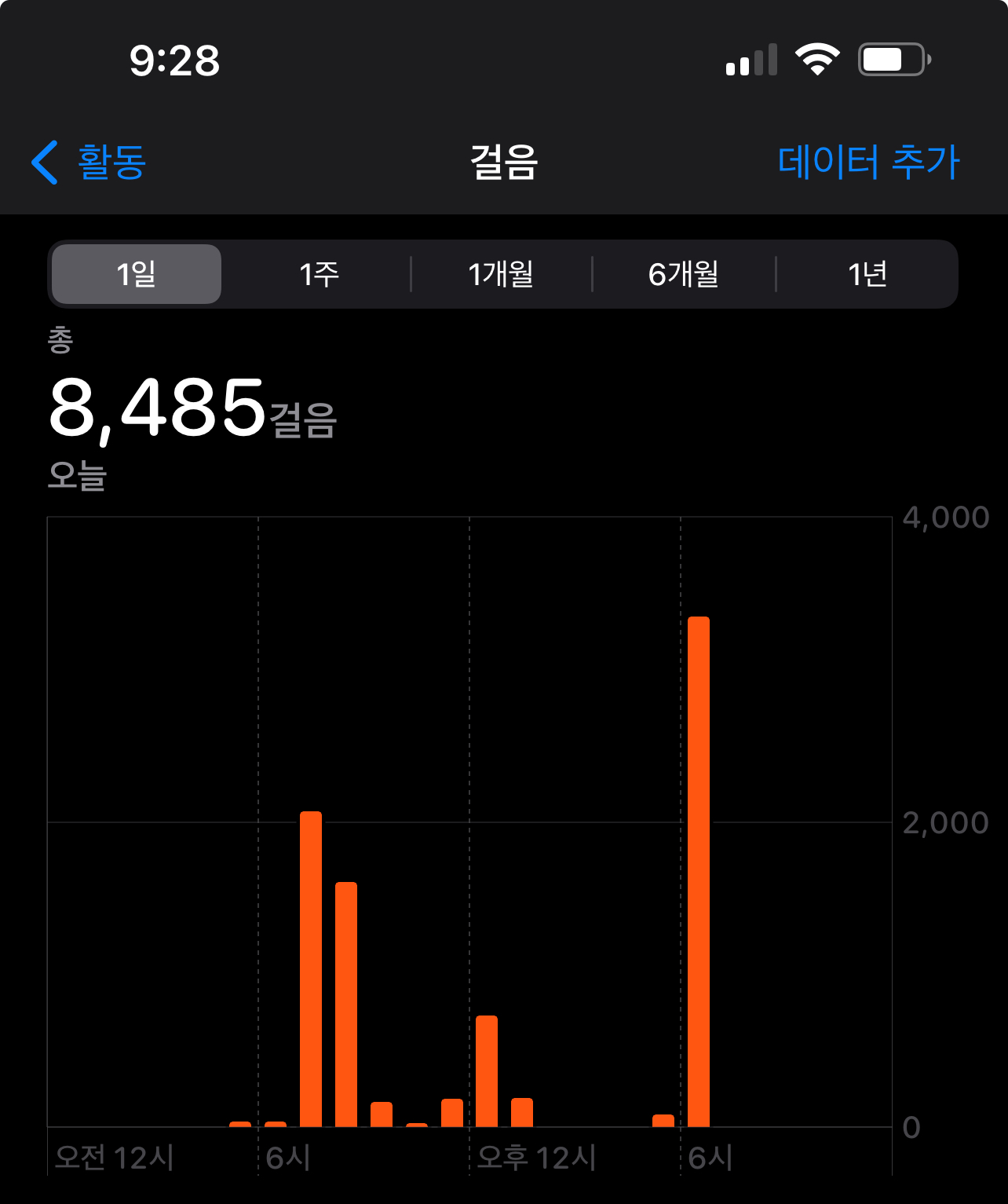Screen dimensions: 1008x1204
Task: Switch to the 1개월 view
Action: click(501, 274)
